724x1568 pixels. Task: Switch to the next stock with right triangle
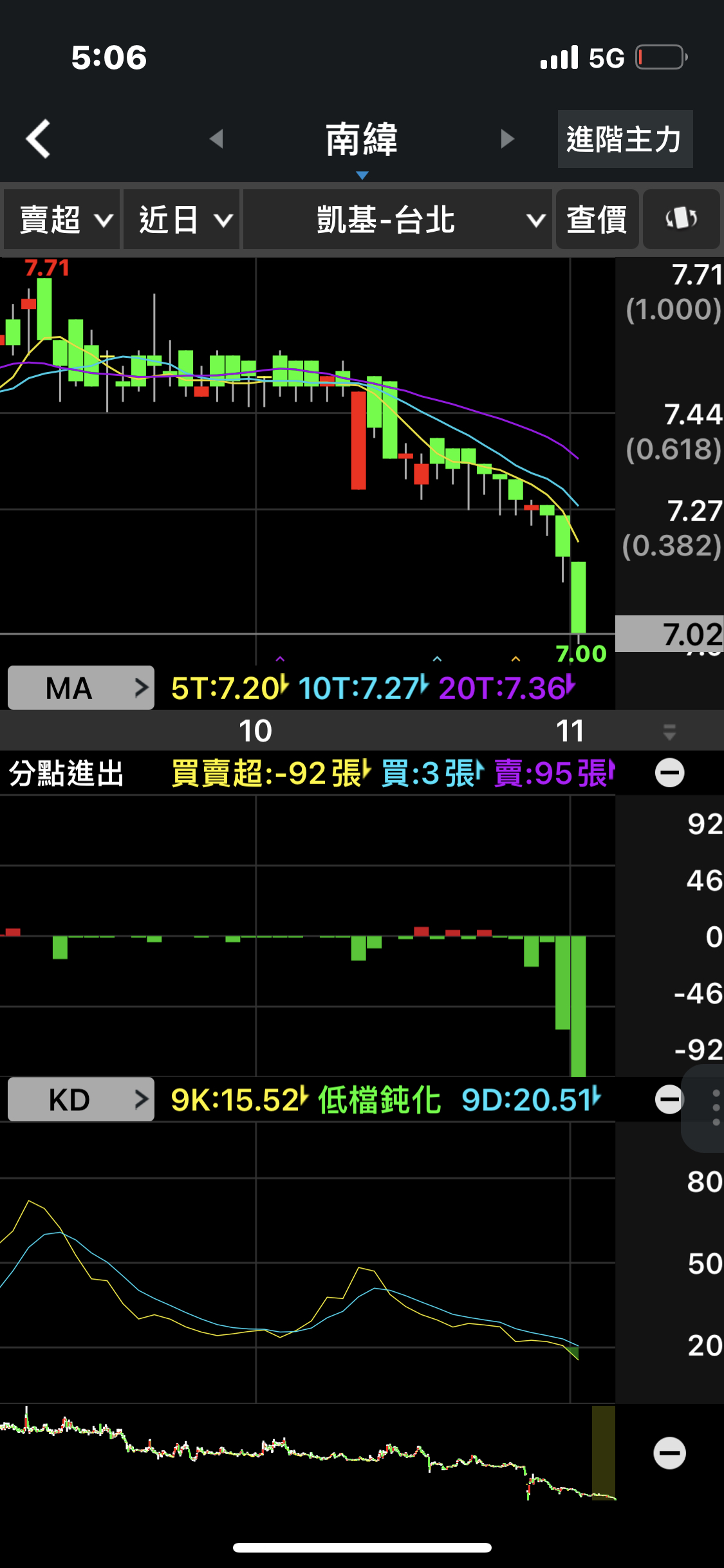click(x=507, y=138)
